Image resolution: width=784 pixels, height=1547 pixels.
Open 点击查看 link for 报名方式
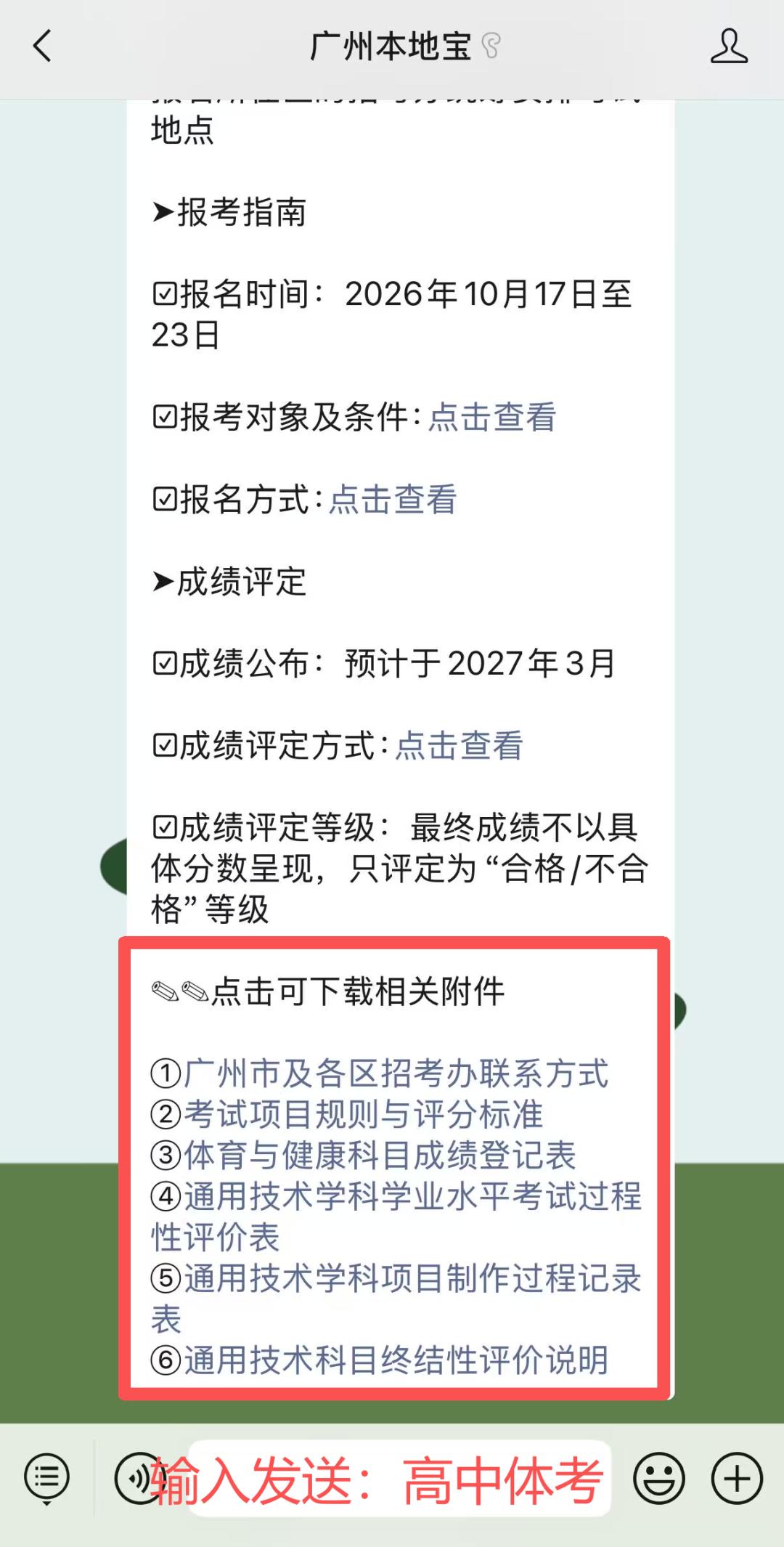pos(393,500)
